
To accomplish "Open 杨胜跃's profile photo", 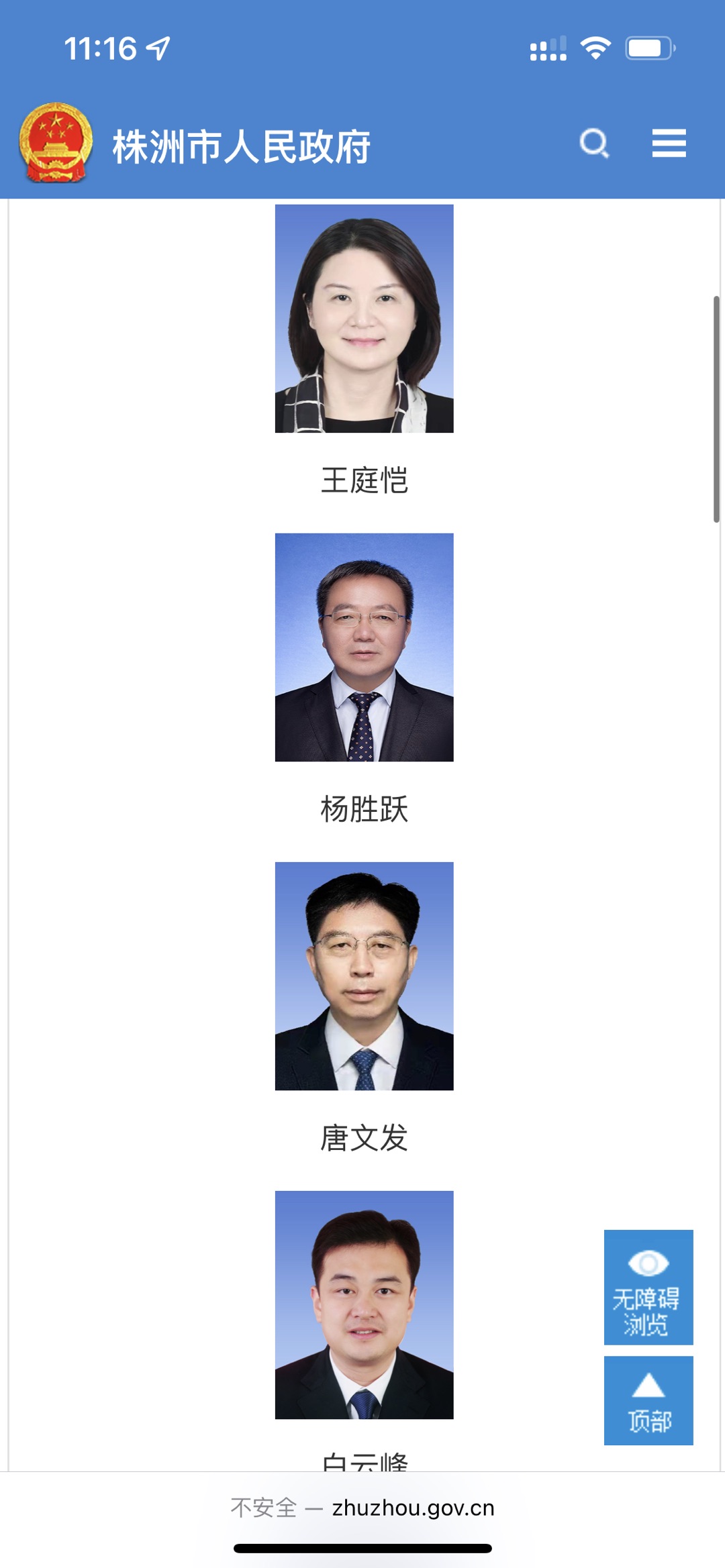I will pyautogui.click(x=364, y=647).
